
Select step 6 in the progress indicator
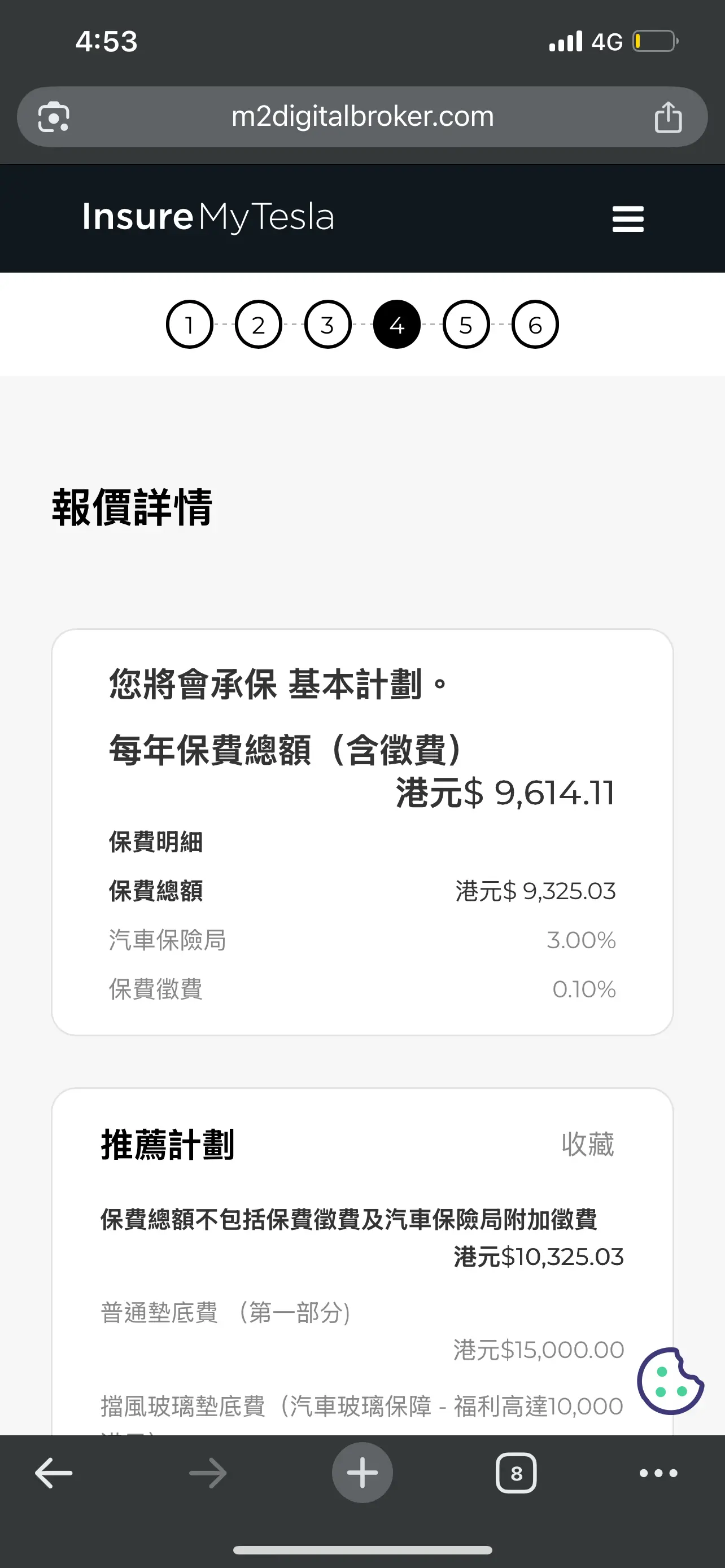(x=535, y=325)
